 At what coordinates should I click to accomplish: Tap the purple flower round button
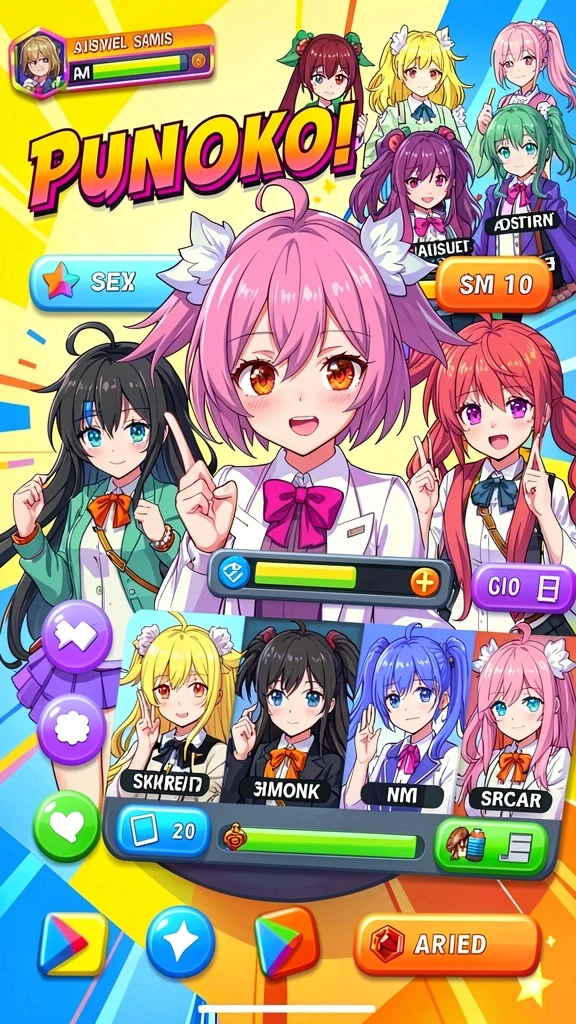72,729
